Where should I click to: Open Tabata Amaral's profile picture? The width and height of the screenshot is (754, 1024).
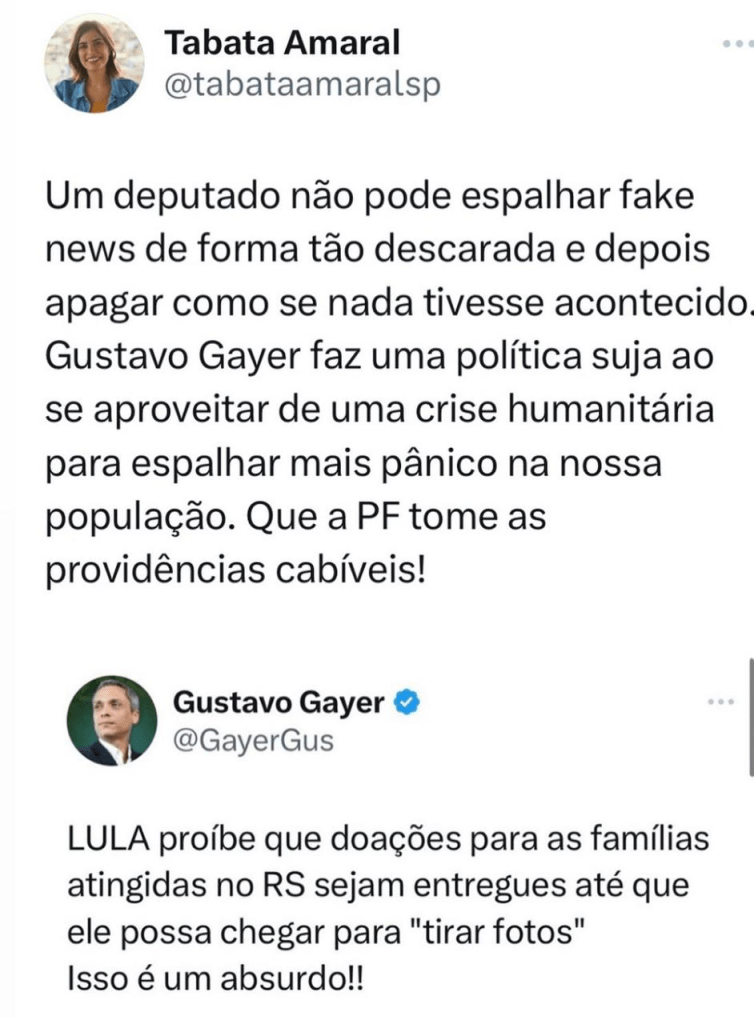tap(92, 64)
